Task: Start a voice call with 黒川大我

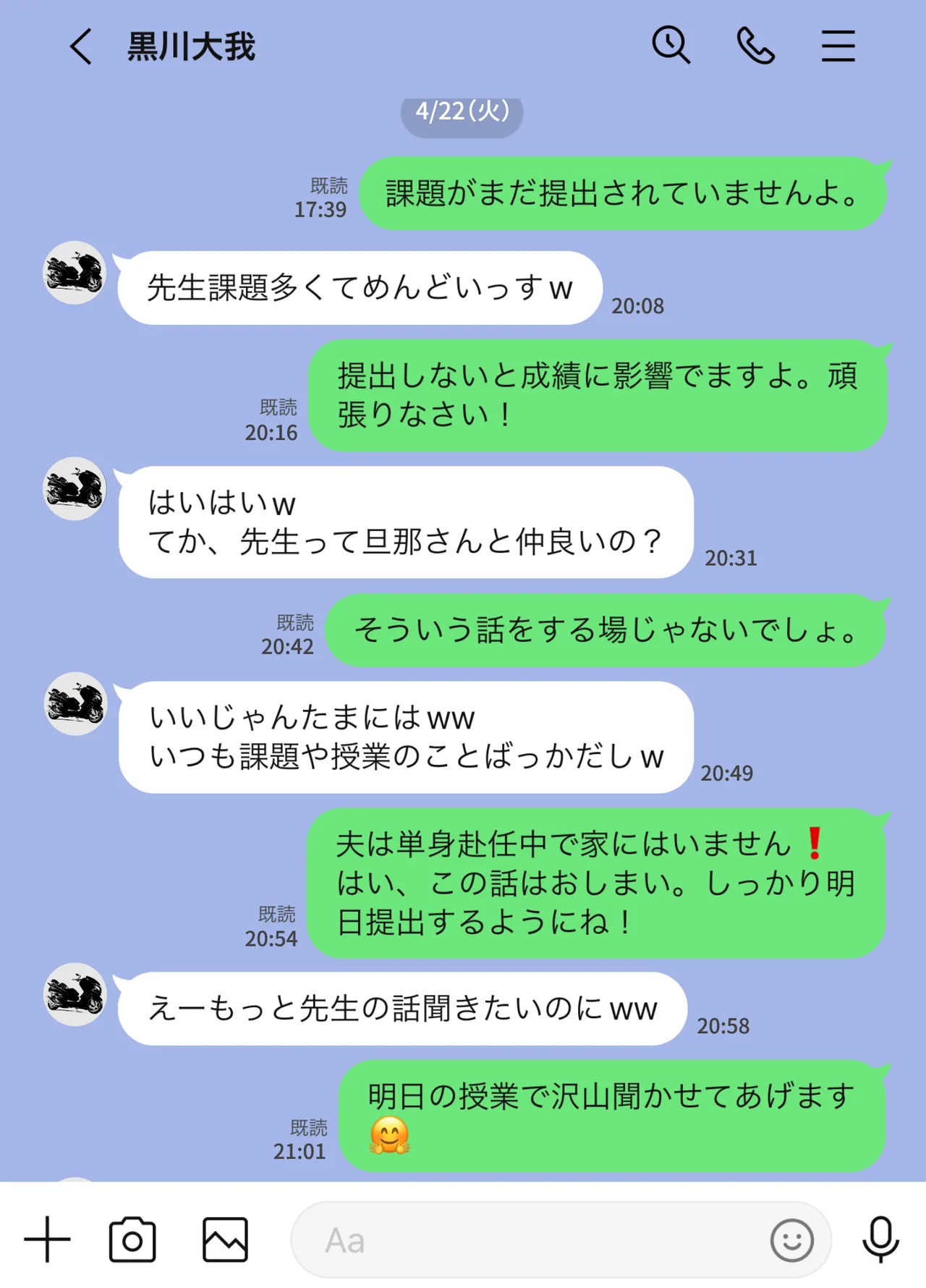Action: tap(755, 46)
